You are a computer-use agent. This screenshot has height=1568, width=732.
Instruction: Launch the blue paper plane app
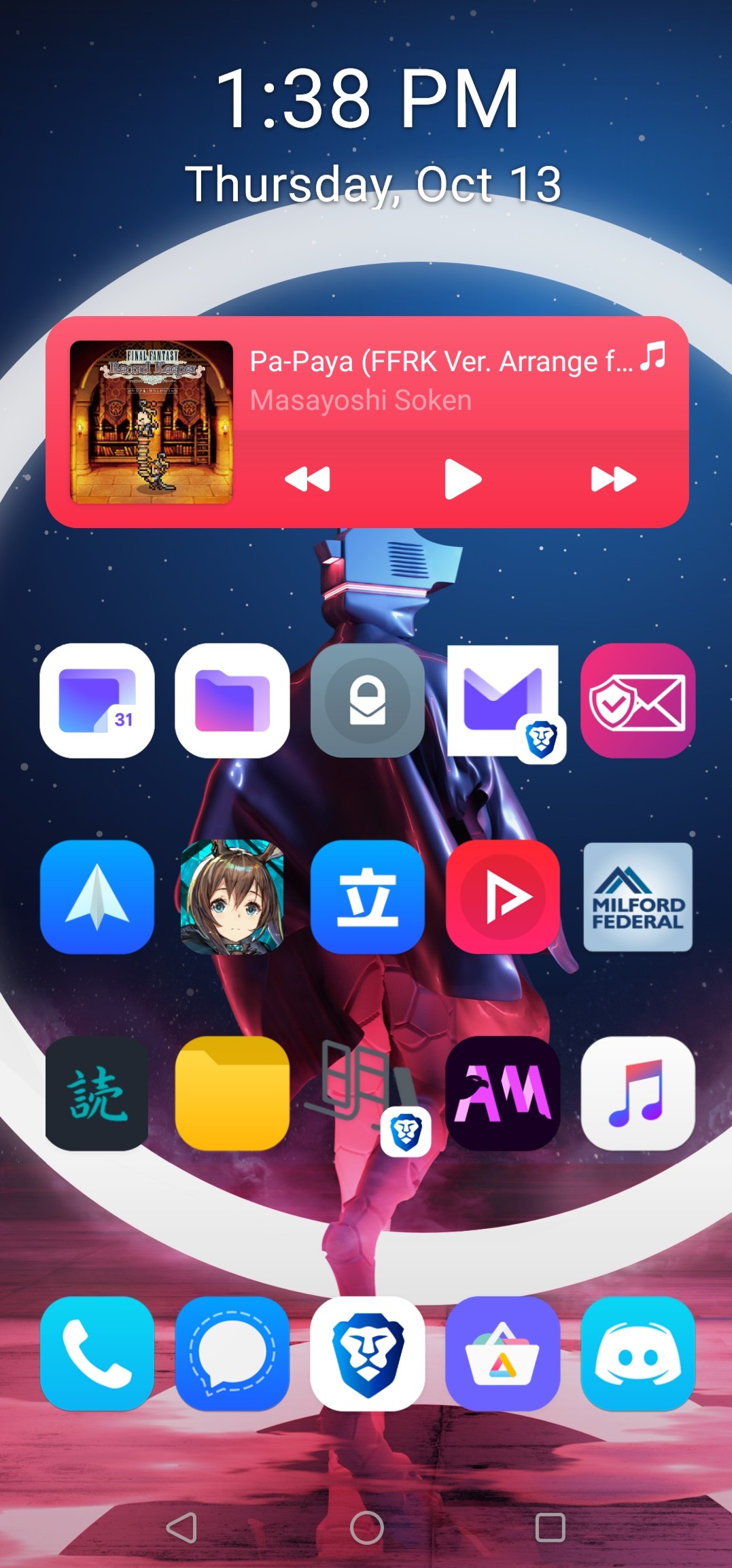[97, 897]
